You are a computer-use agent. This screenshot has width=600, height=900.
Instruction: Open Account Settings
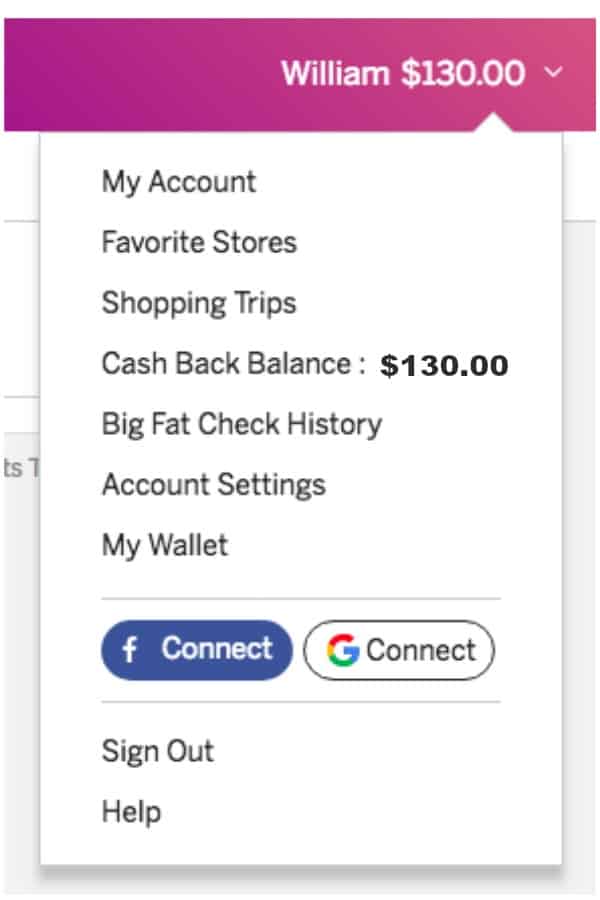pos(213,485)
